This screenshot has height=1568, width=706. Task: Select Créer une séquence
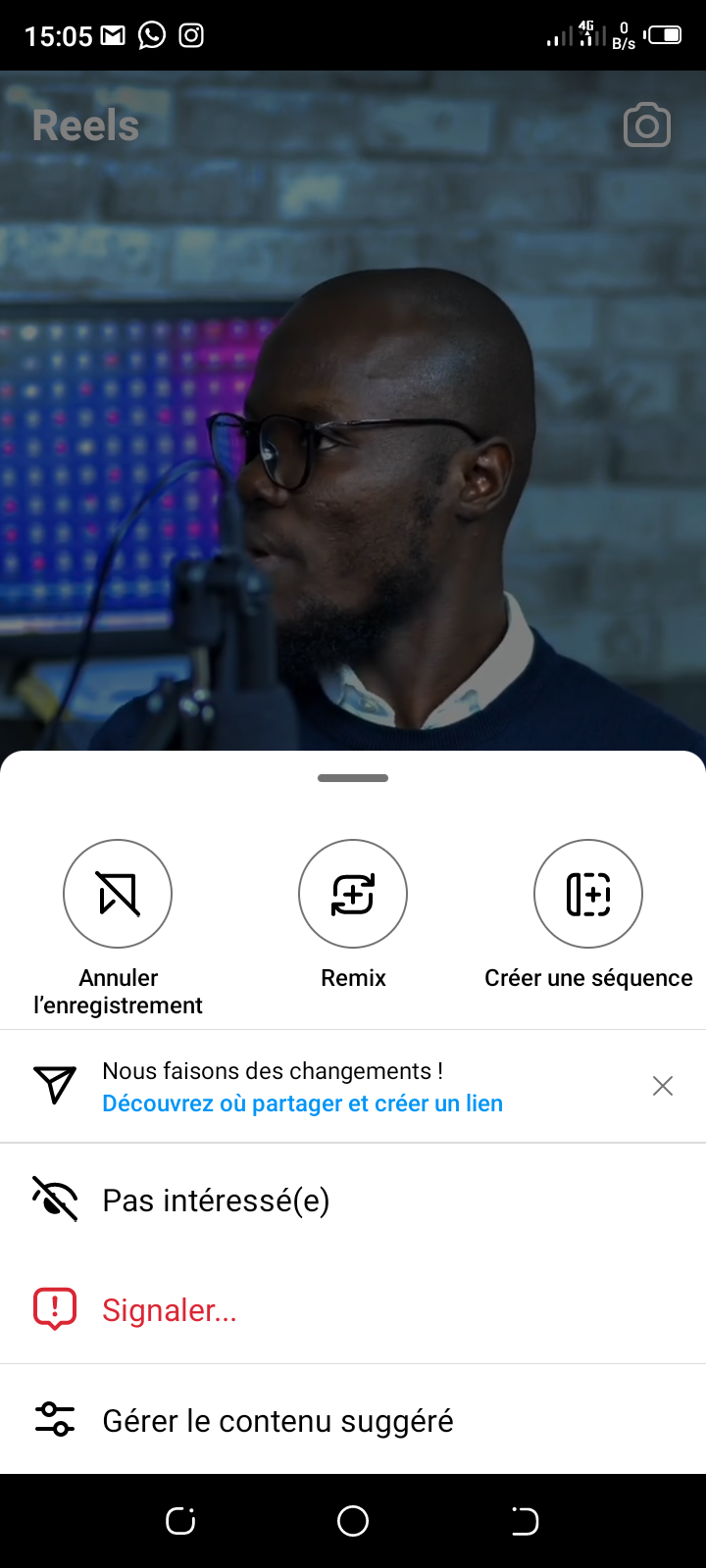click(588, 894)
